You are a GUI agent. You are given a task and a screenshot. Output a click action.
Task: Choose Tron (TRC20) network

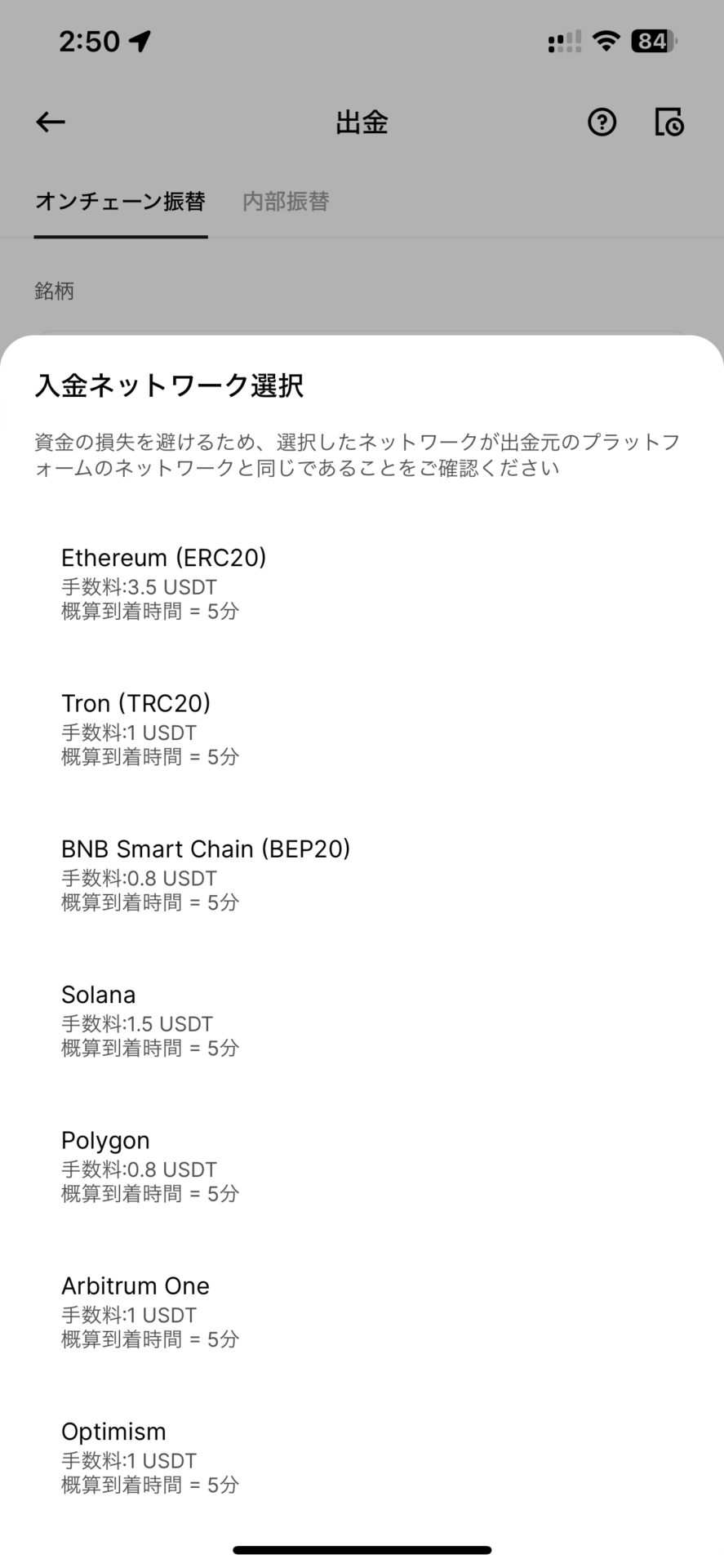pyautogui.click(x=362, y=728)
